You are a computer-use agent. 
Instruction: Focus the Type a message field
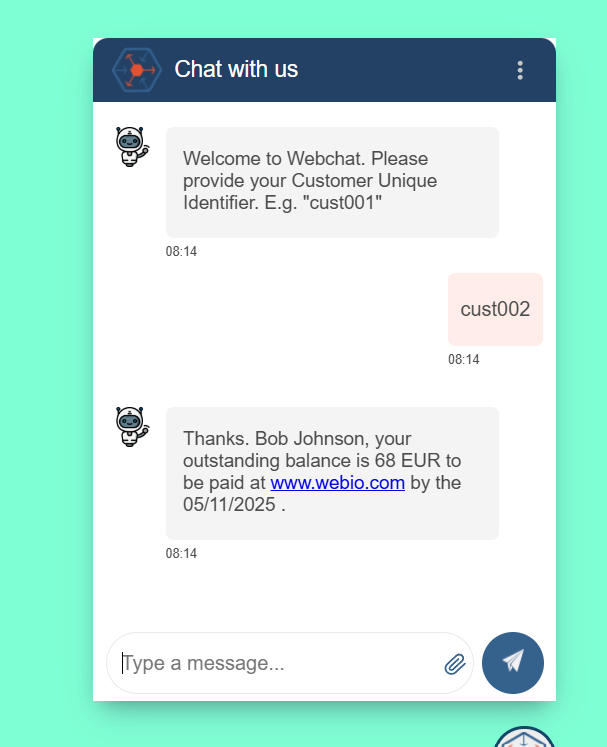point(275,663)
